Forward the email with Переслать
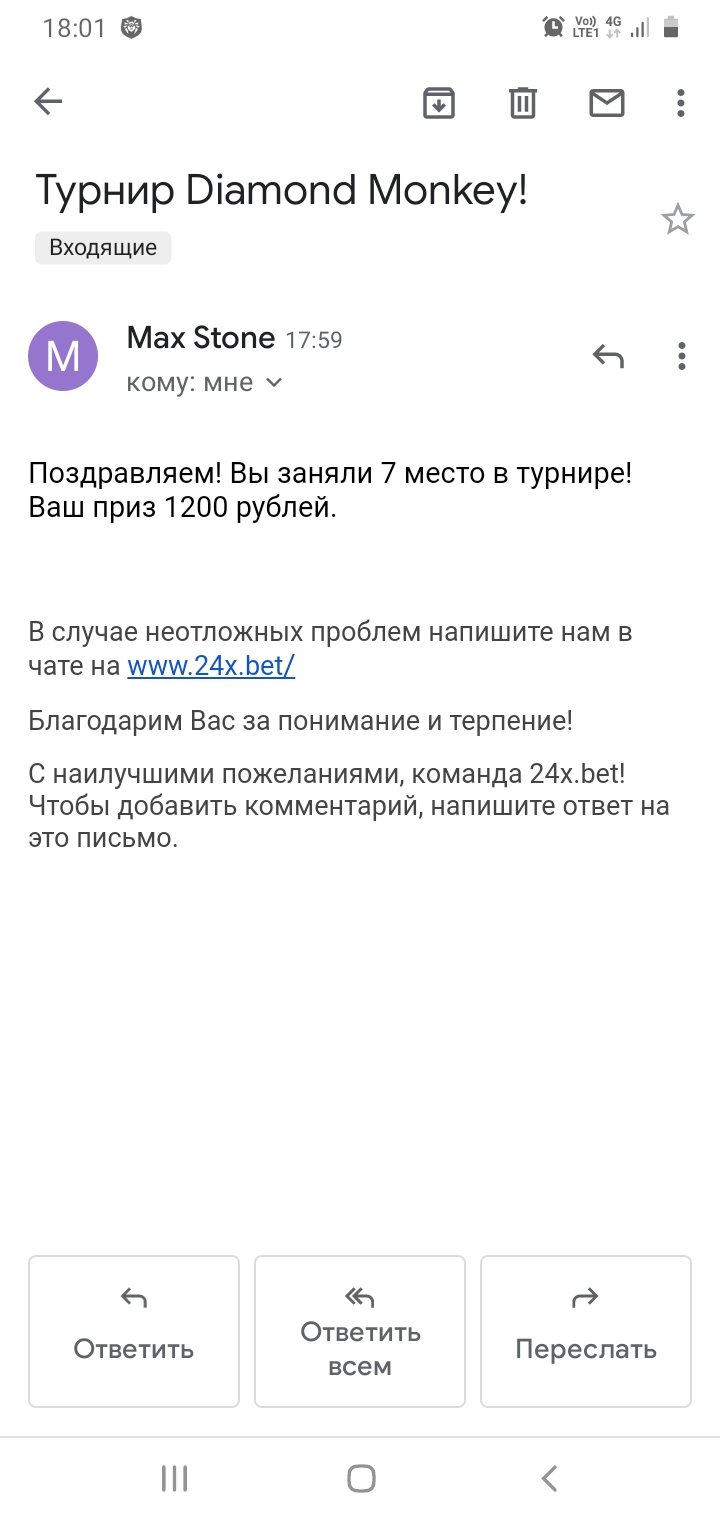720x1520 pixels. click(x=586, y=1331)
